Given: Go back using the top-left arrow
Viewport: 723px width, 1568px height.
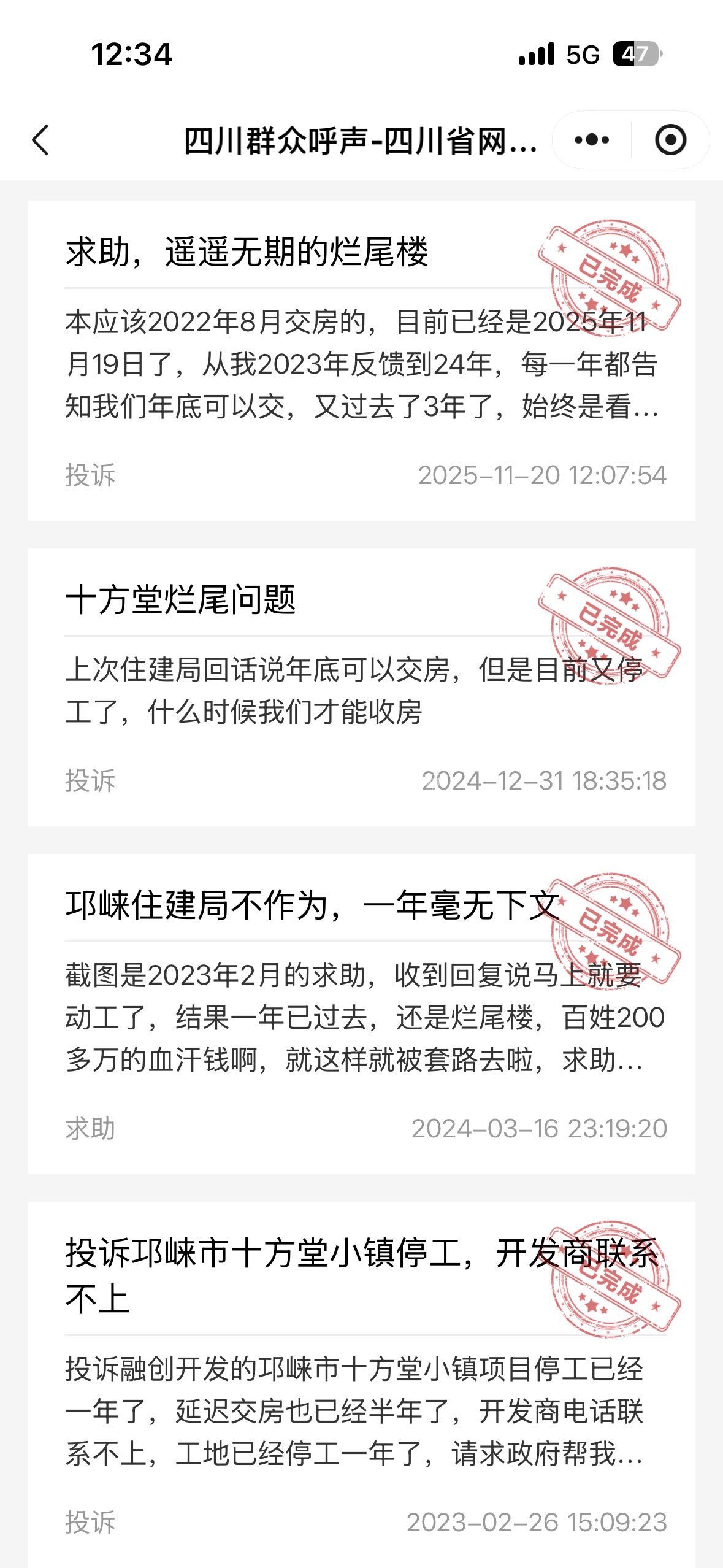Looking at the screenshot, I should point(40,140).
